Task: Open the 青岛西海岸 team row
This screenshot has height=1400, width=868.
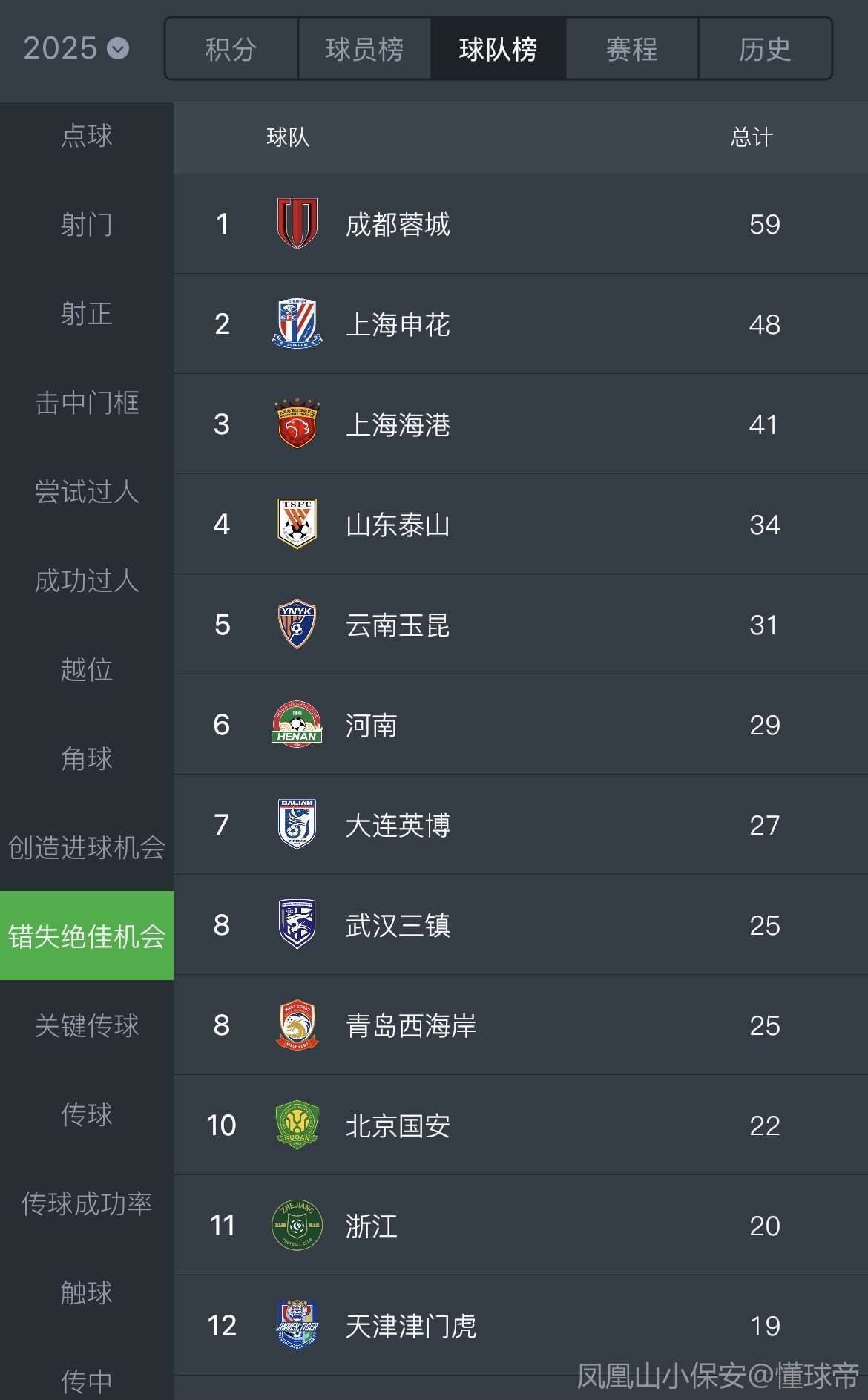Action: pyautogui.click(x=521, y=1025)
